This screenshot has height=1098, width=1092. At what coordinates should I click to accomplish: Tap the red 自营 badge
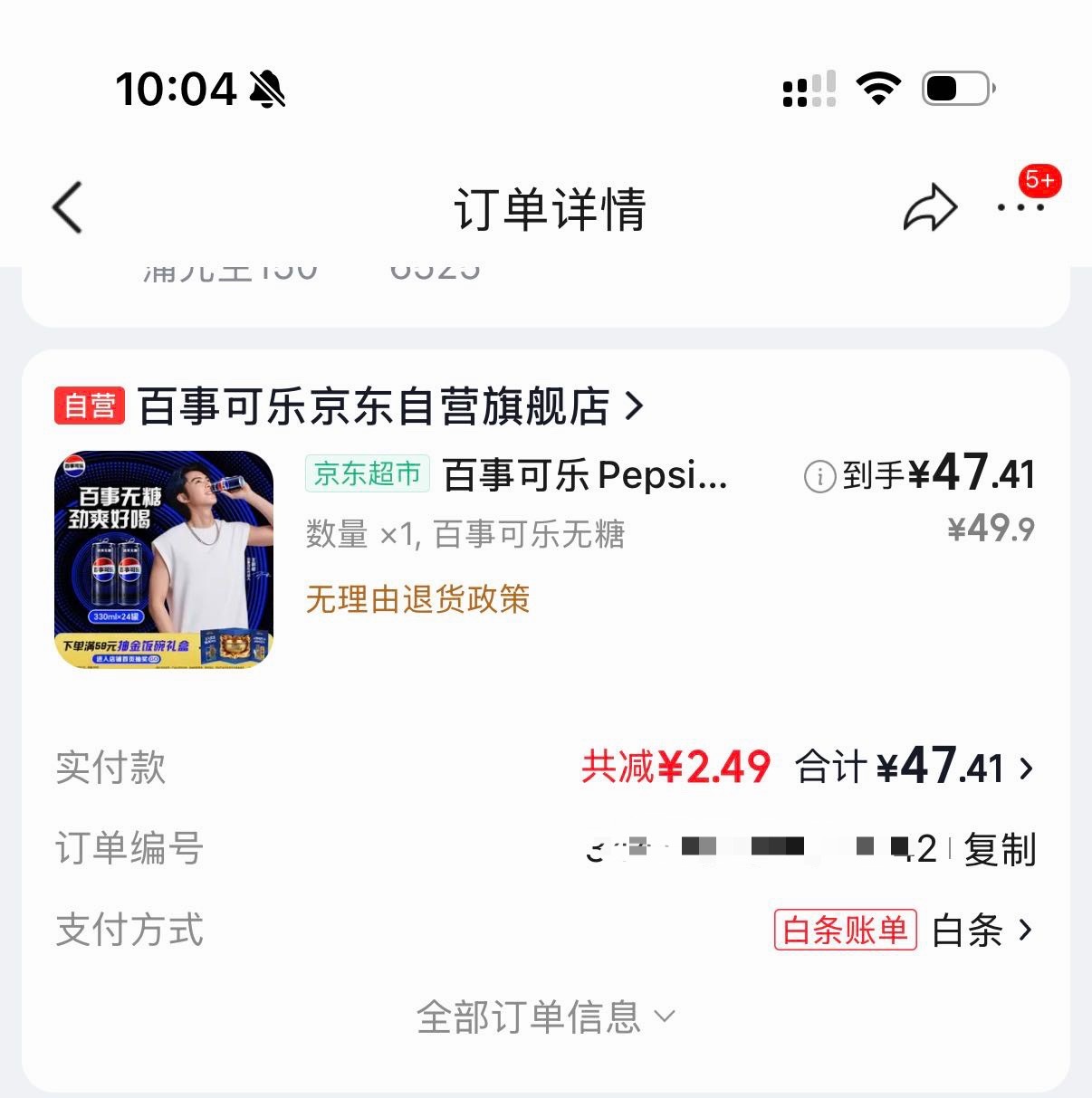click(90, 407)
